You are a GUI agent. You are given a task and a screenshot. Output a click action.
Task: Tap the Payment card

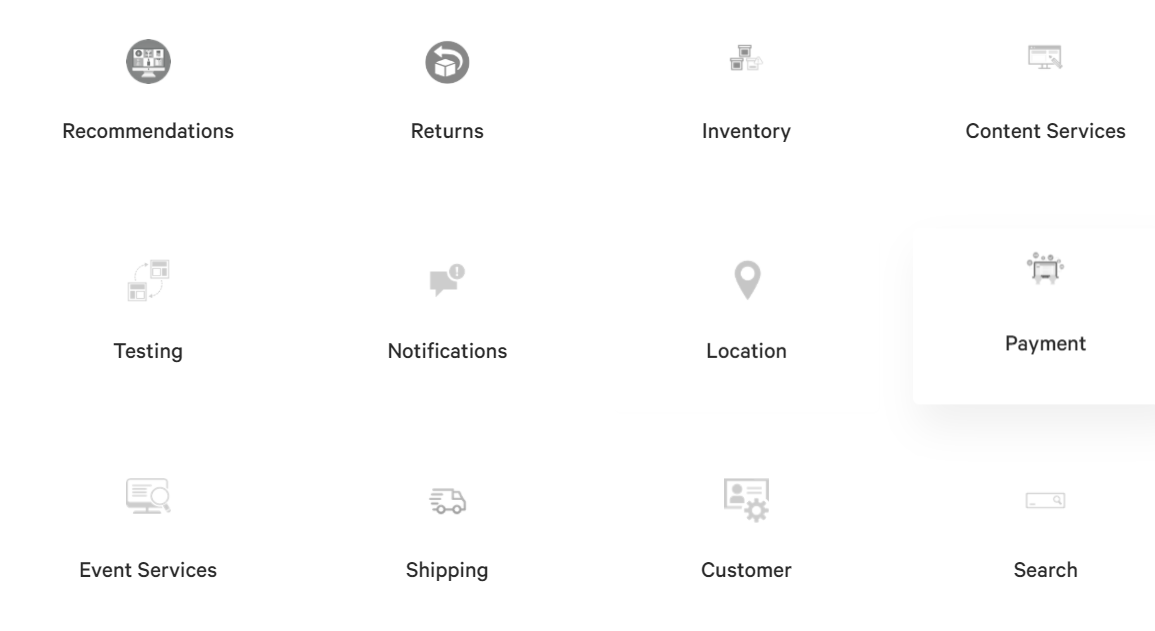pos(1045,312)
